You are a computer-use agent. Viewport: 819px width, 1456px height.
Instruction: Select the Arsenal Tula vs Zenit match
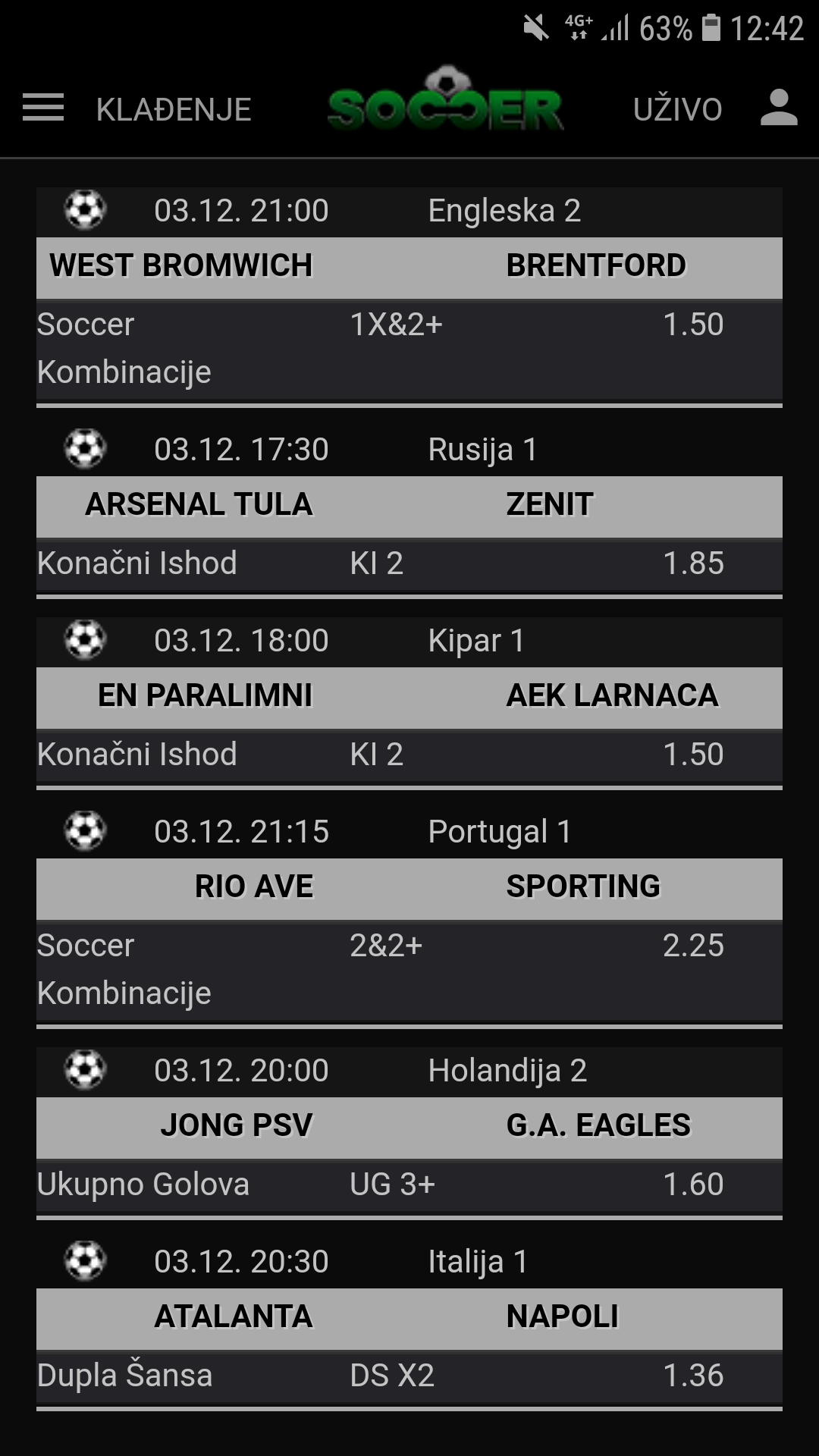(x=409, y=507)
